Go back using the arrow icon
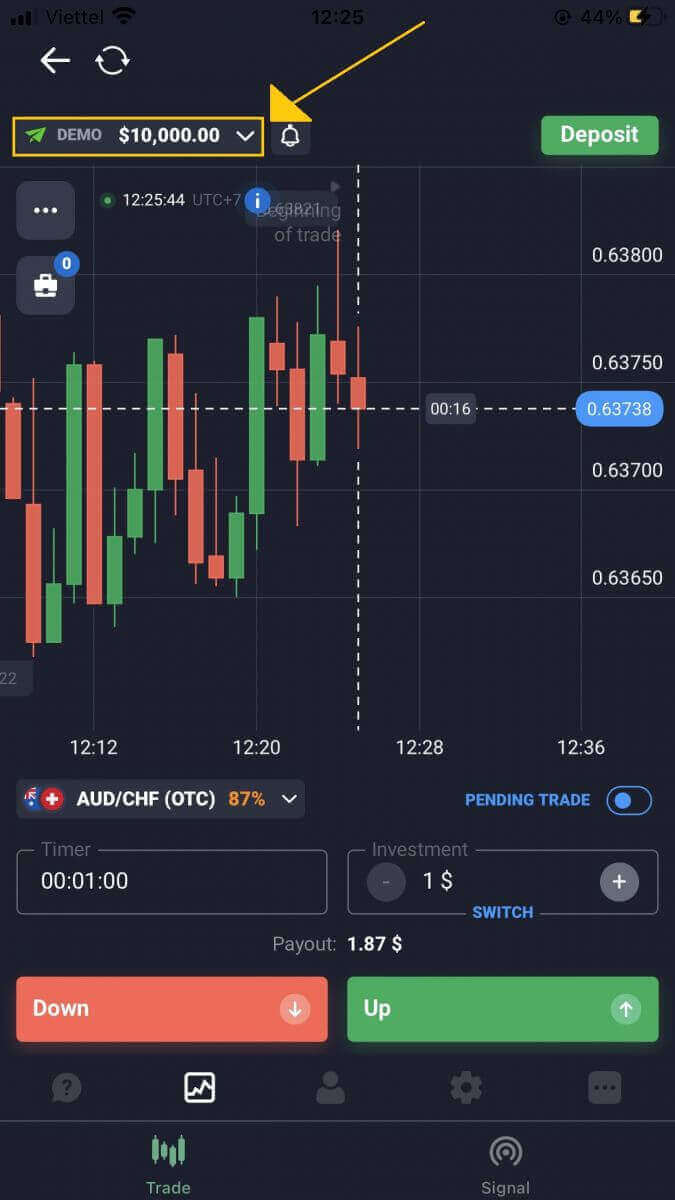This screenshot has width=675, height=1200. [55, 61]
